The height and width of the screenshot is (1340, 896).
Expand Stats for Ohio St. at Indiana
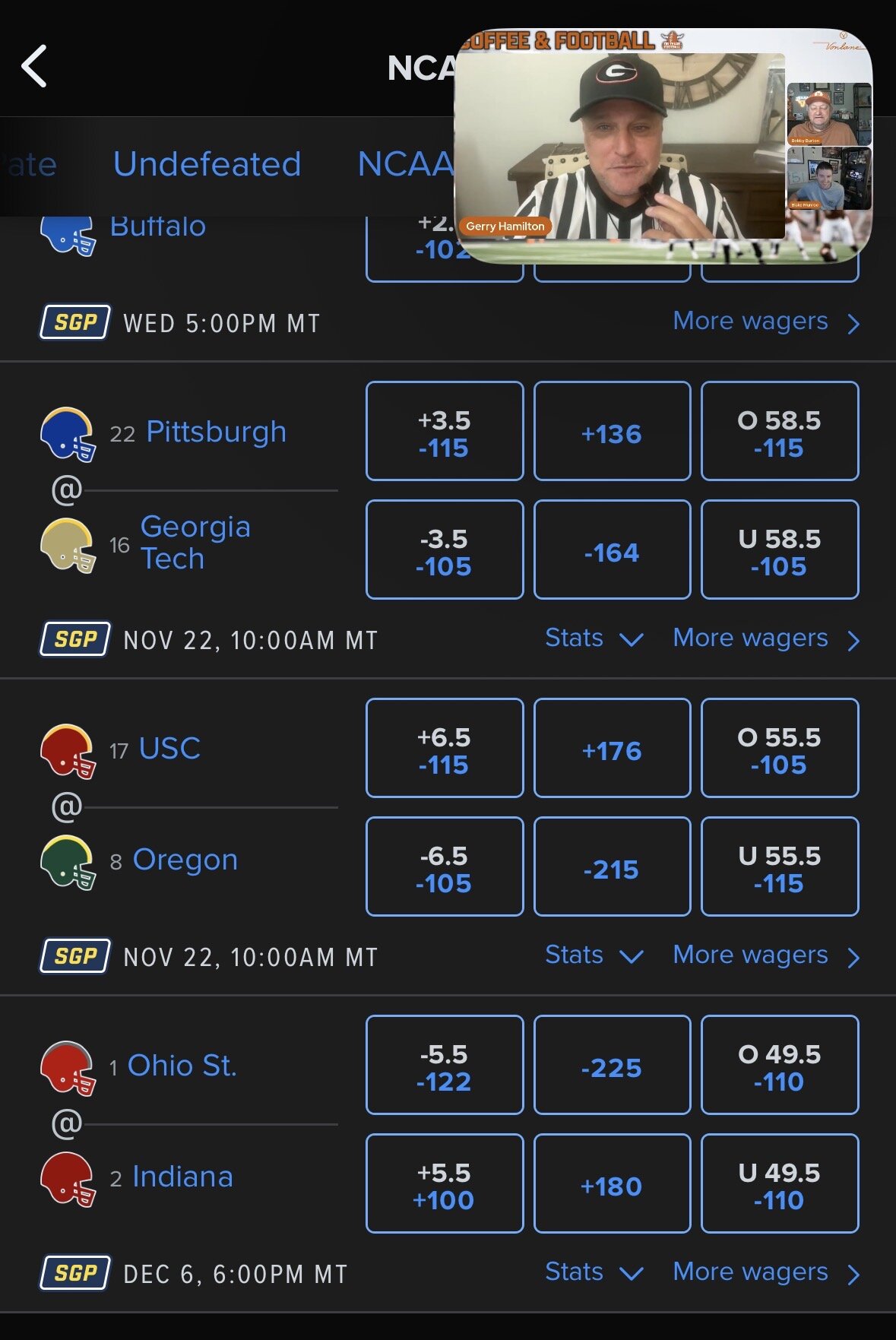(594, 1272)
